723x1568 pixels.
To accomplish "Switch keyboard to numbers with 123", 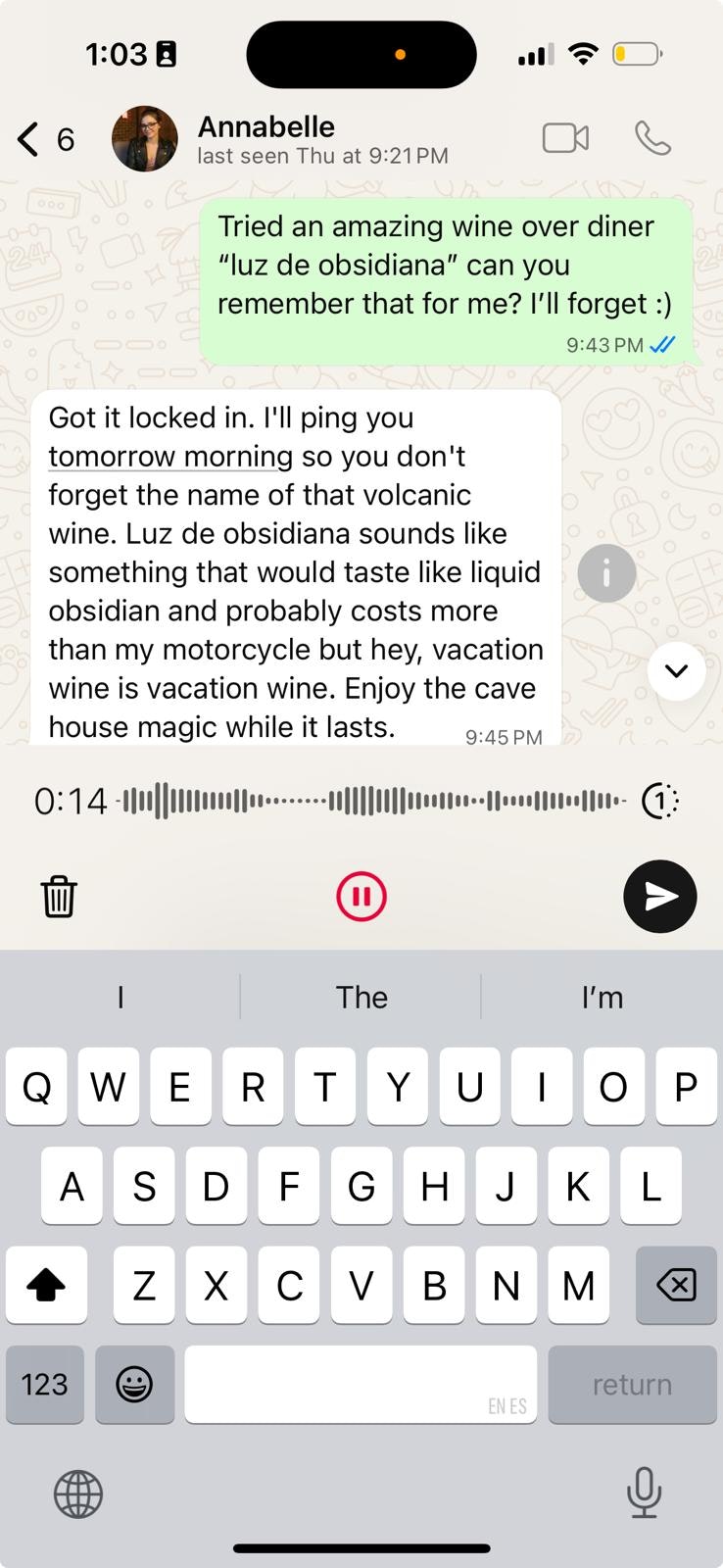I will pos(45,1384).
